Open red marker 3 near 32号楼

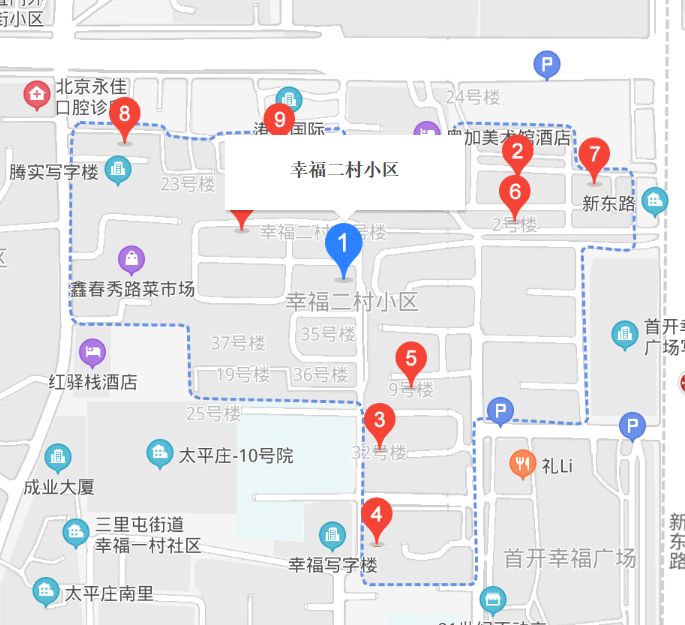point(379,421)
